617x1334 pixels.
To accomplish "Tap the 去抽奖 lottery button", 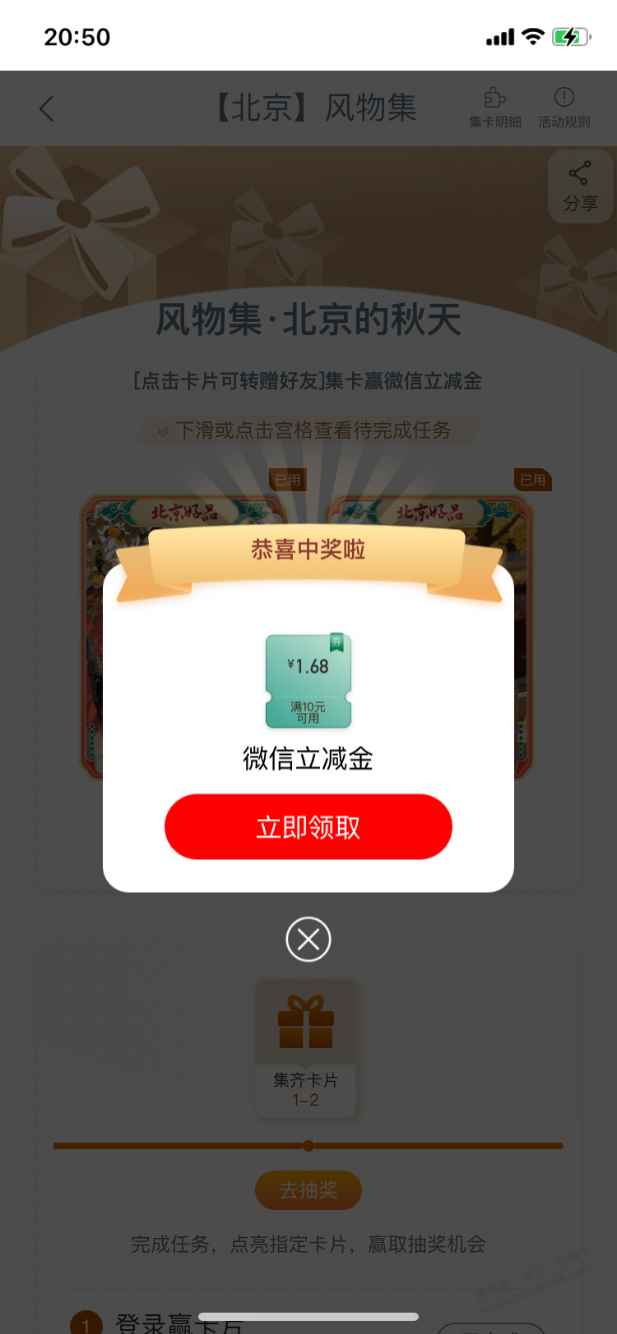I will pos(308,1190).
